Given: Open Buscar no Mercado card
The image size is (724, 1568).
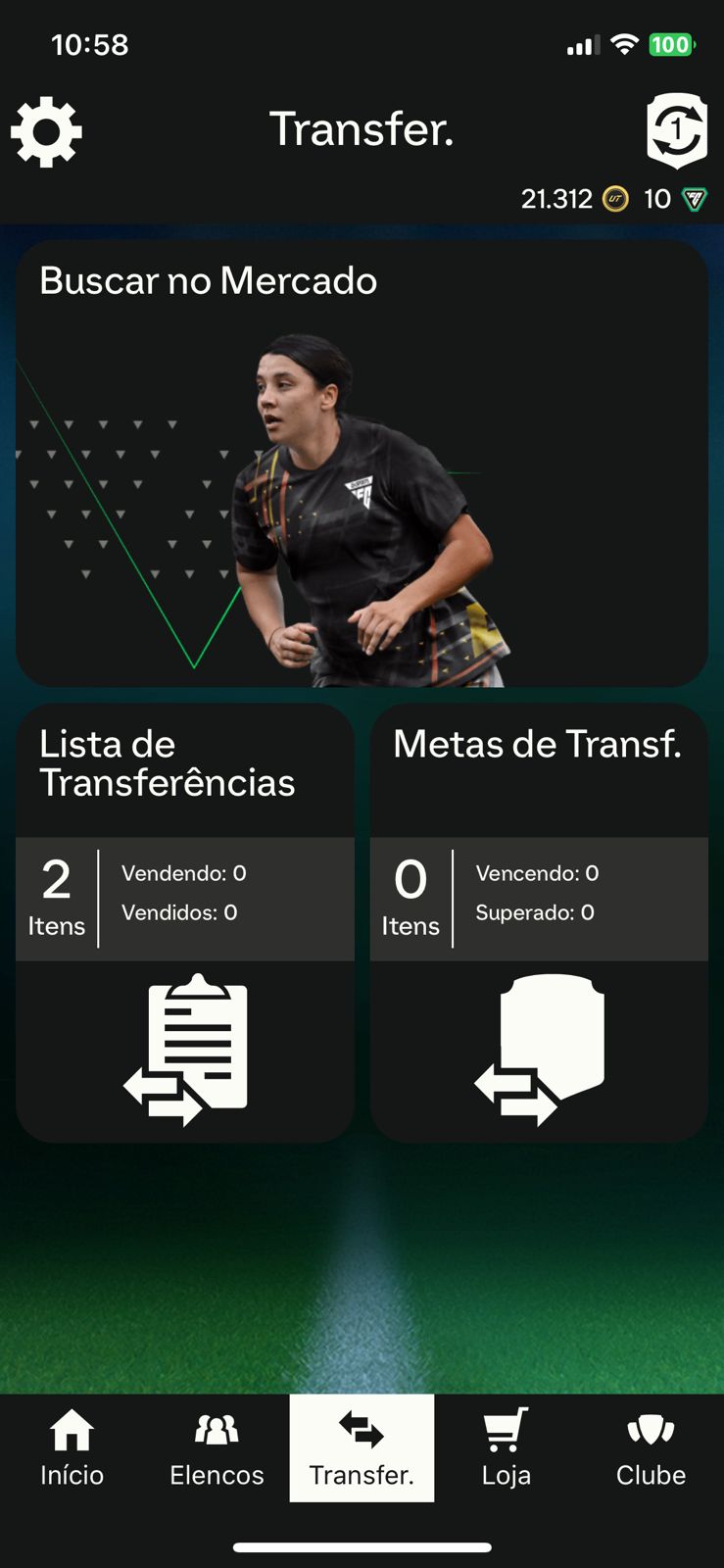Looking at the screenshot, I should pyautogui.click(x=362, y=464).
